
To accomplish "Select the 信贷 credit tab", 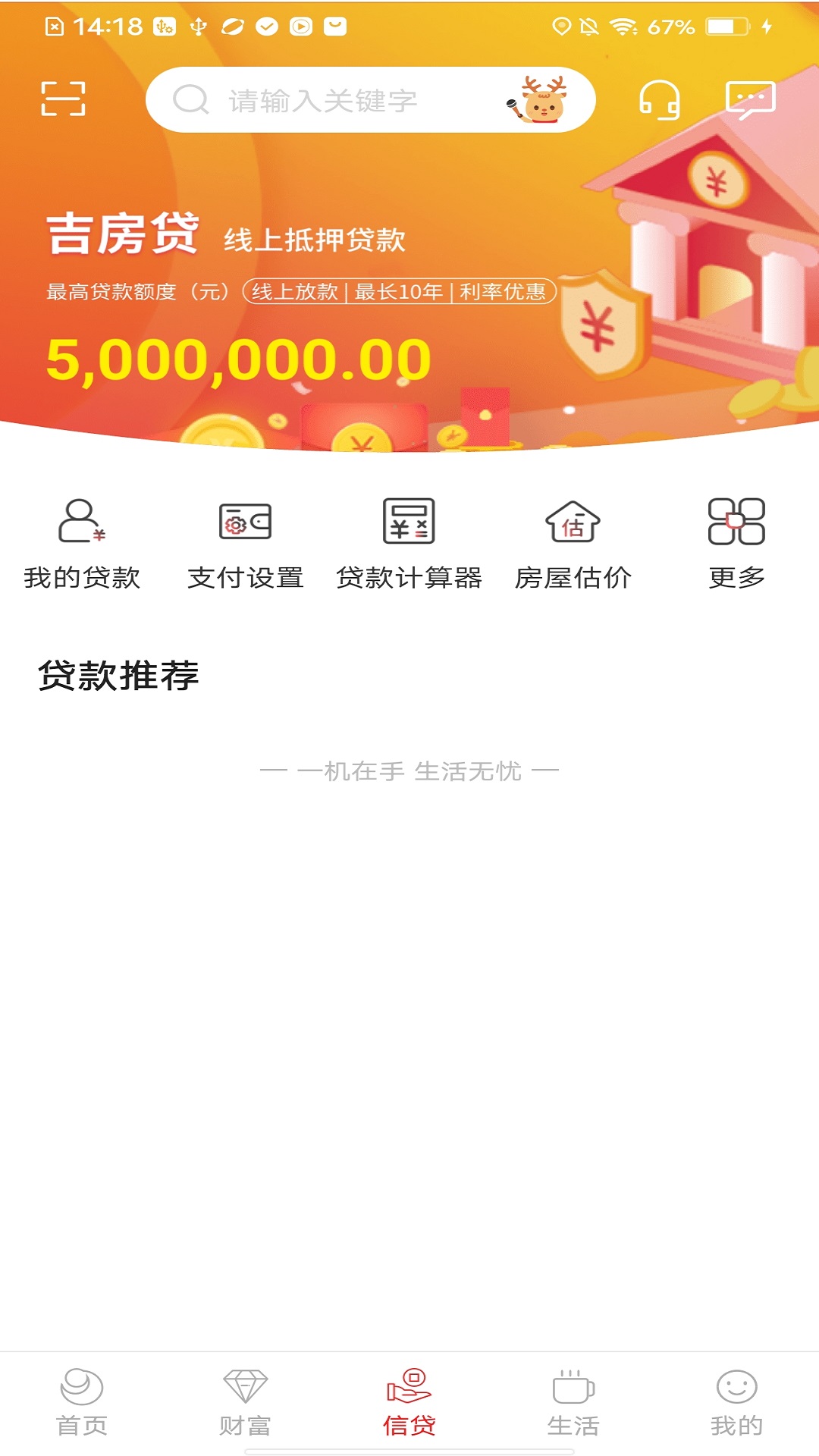I will 409,1403.
